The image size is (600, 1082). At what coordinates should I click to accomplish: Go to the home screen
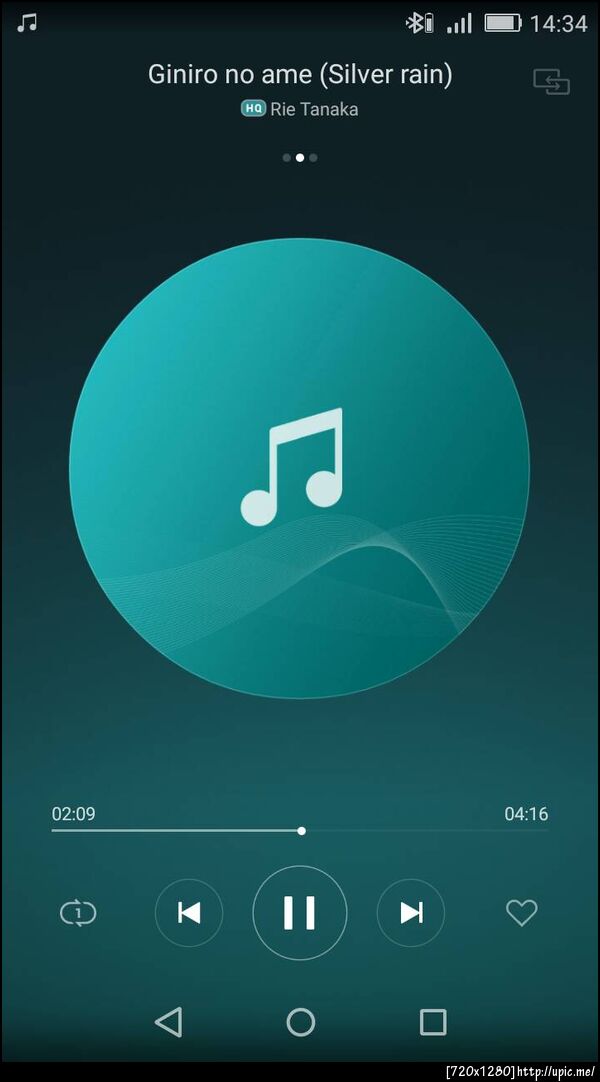click(300, 1021)
